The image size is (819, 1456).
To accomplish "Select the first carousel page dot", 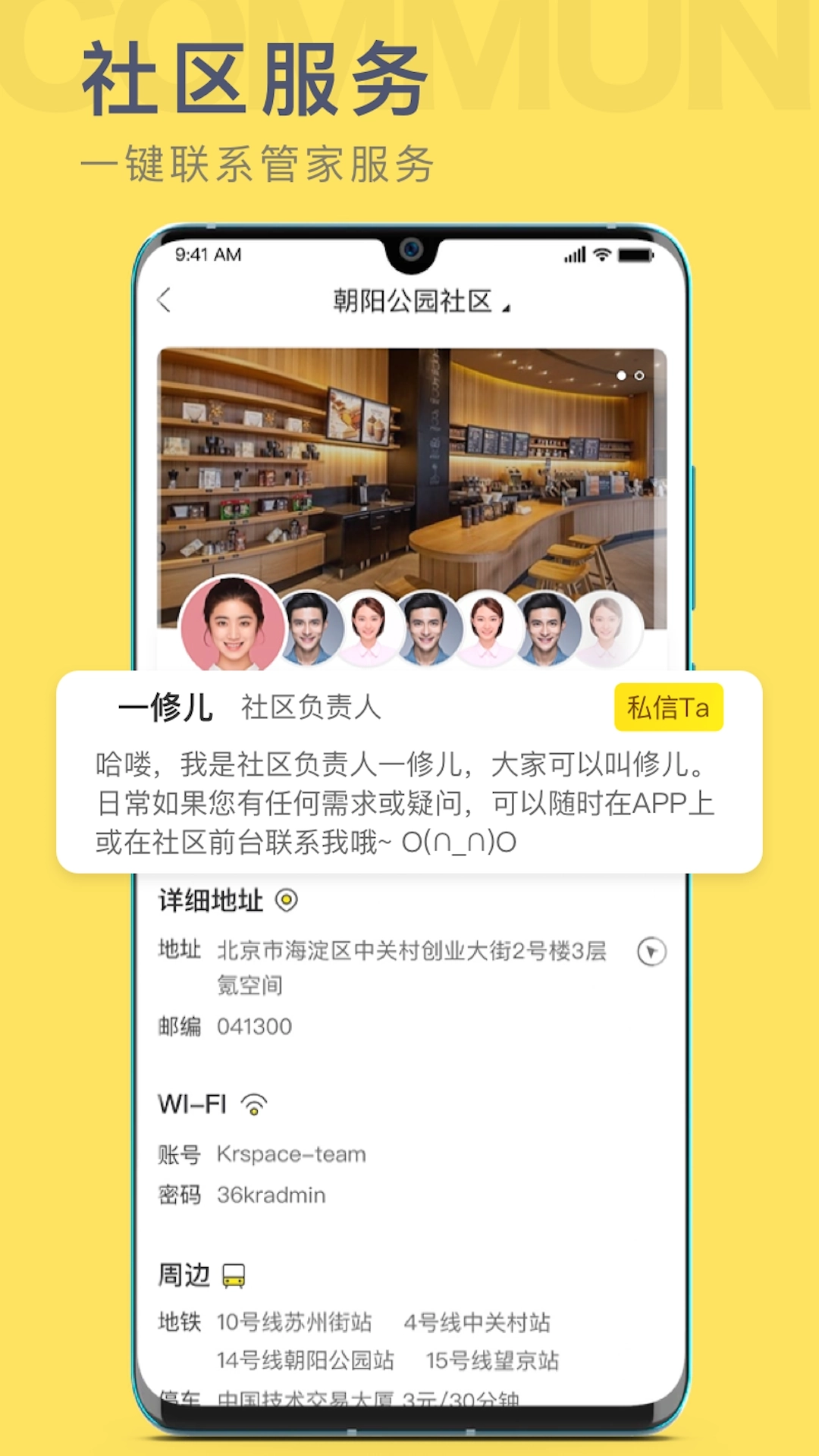I will click(x=622, y=374).
